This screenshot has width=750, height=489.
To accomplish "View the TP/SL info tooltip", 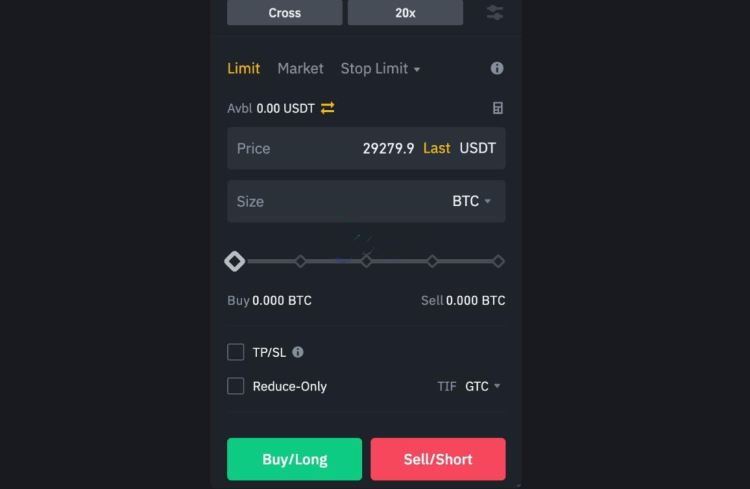I will (x=298, y=352).
